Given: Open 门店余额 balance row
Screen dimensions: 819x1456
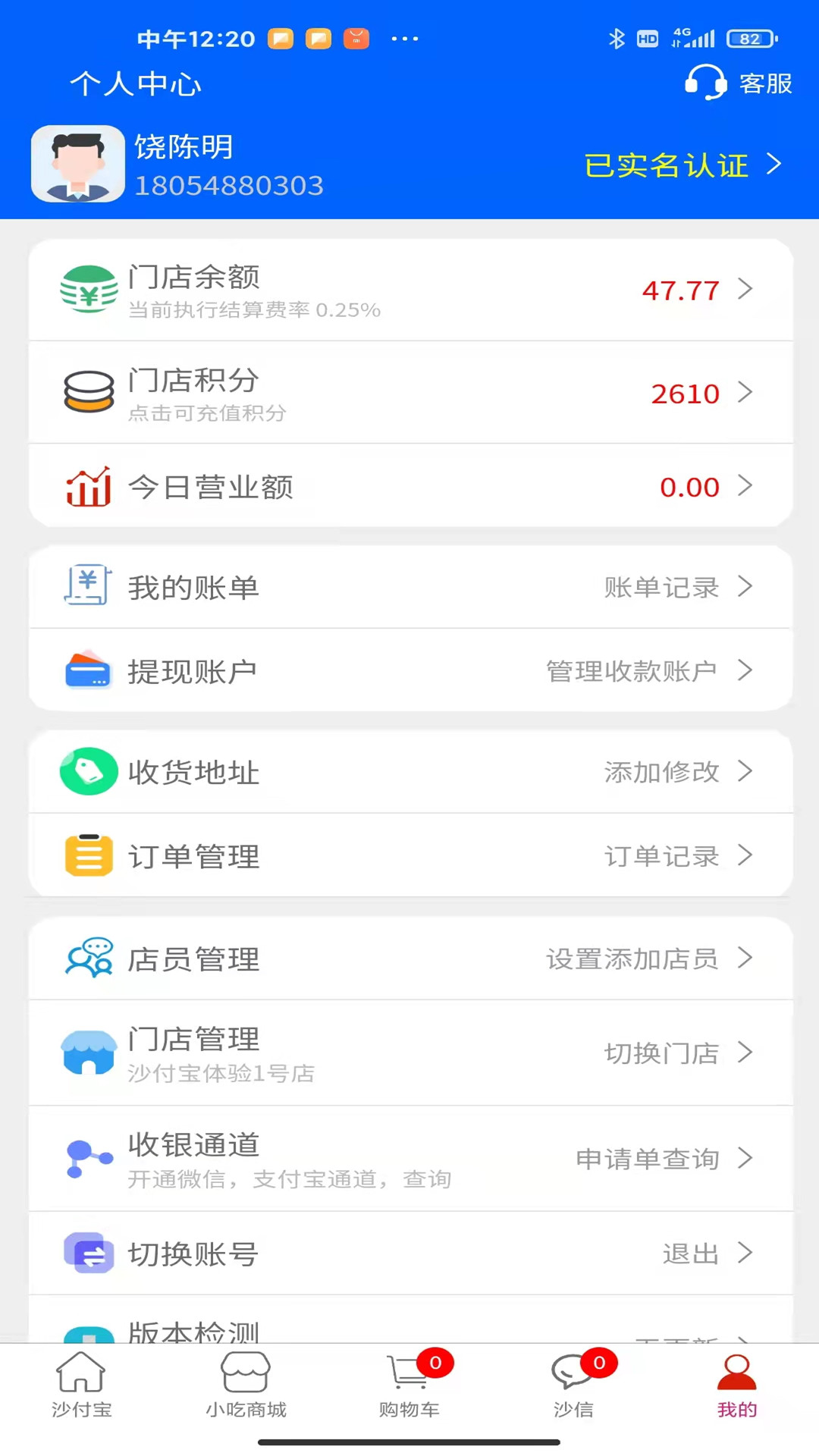Looking at the screenshot, I should click(410, 290).
